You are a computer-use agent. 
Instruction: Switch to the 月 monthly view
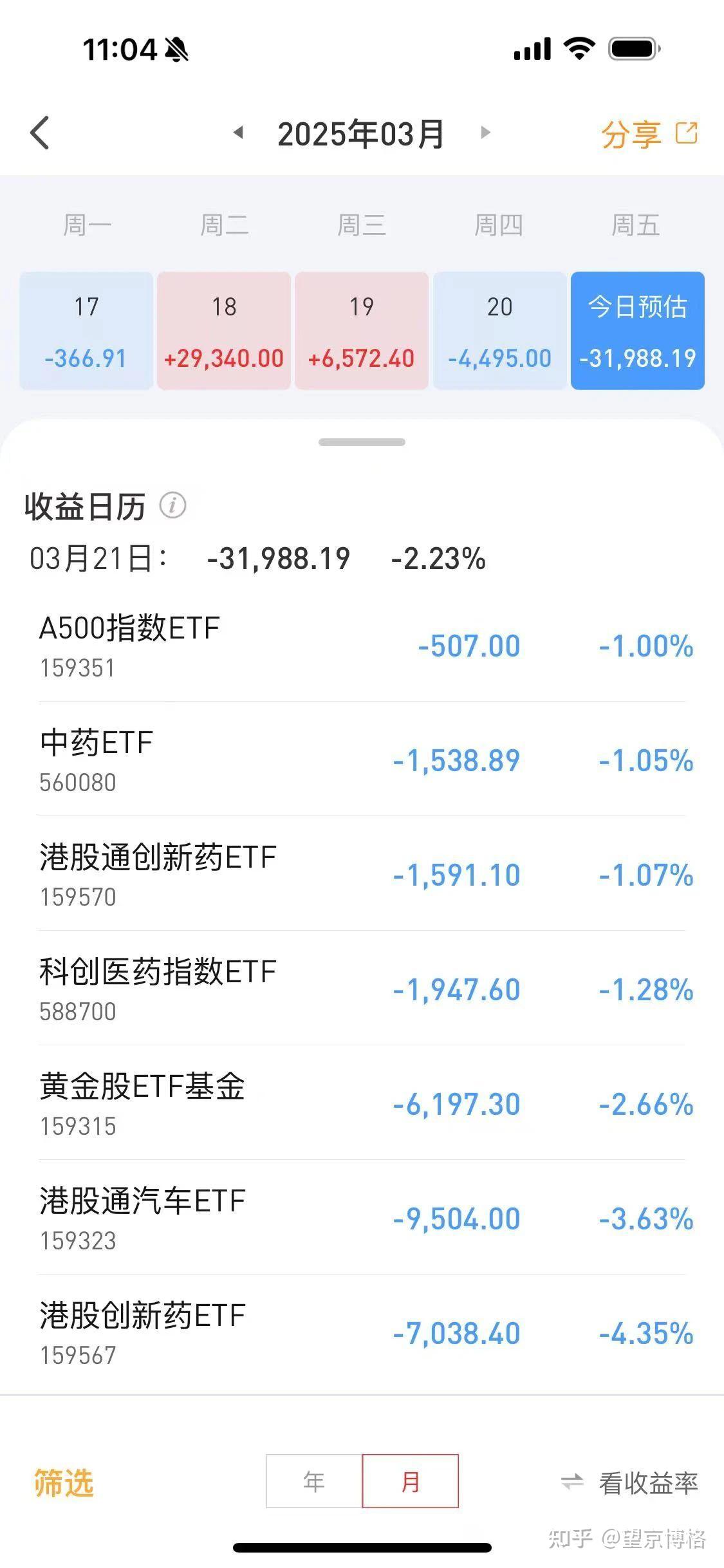(x=411, y=1481)
